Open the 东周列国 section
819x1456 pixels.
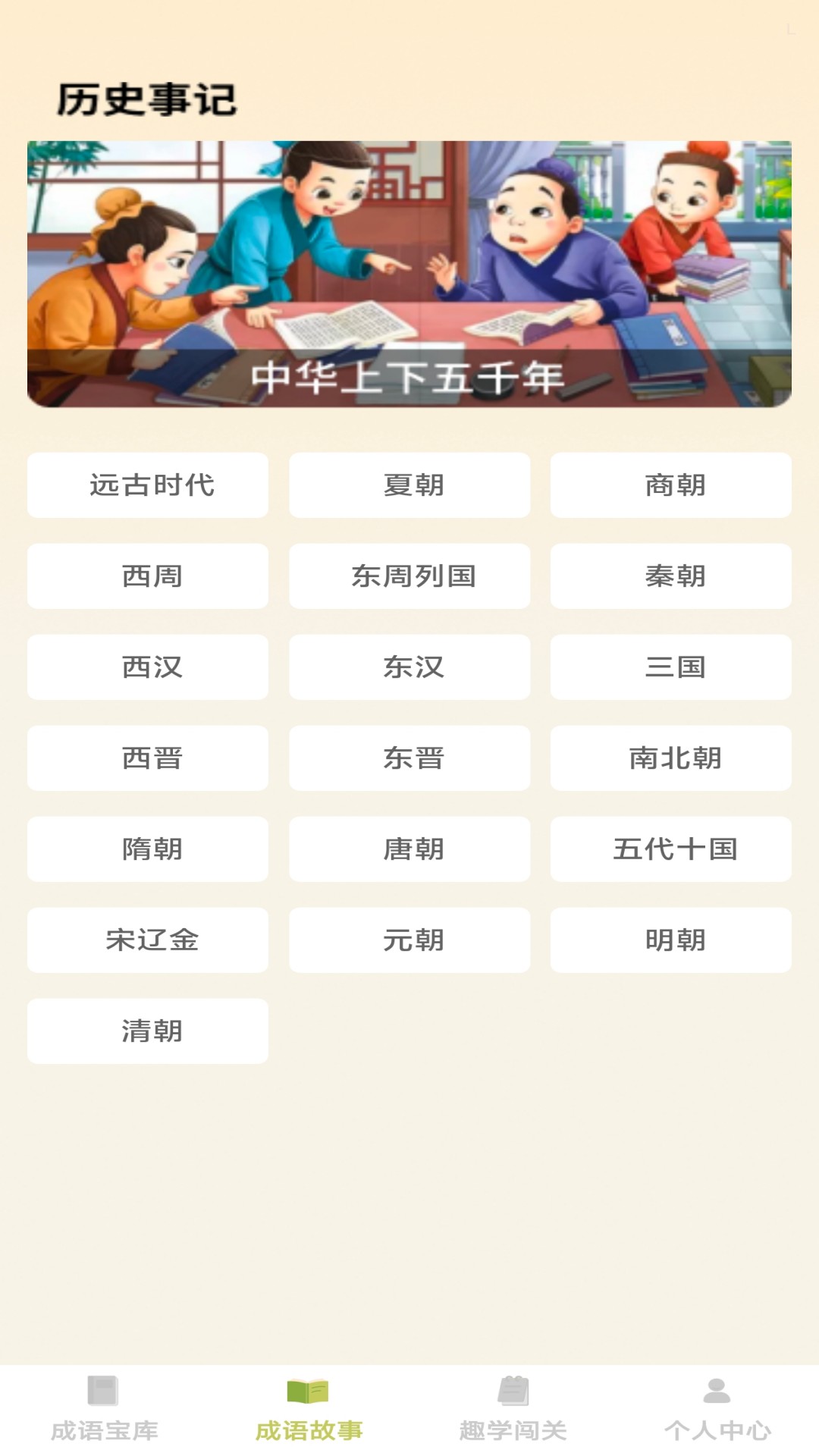pyautogui.click(x=409, y=576)
